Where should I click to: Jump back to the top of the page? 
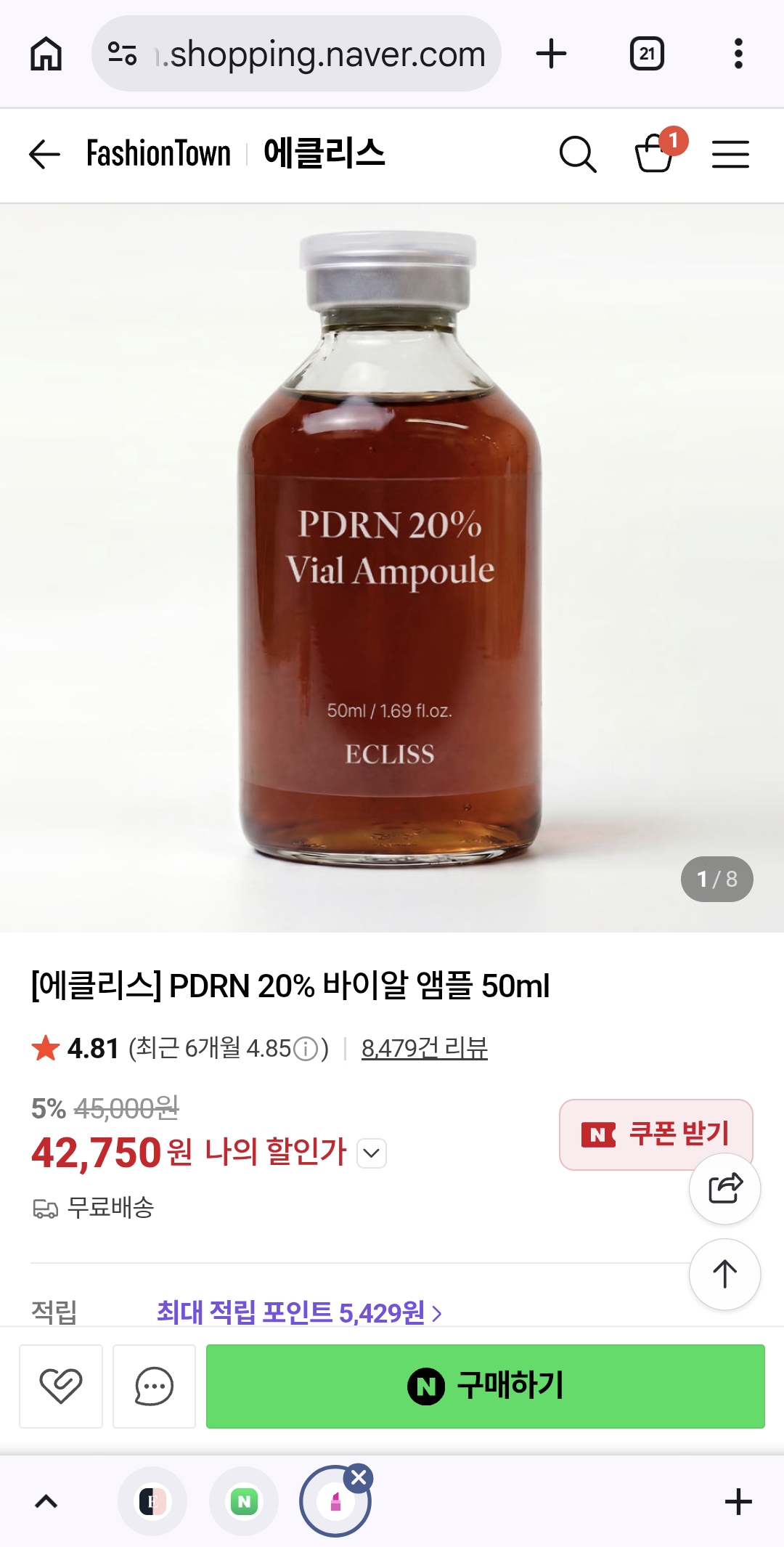click(724, 1274)
